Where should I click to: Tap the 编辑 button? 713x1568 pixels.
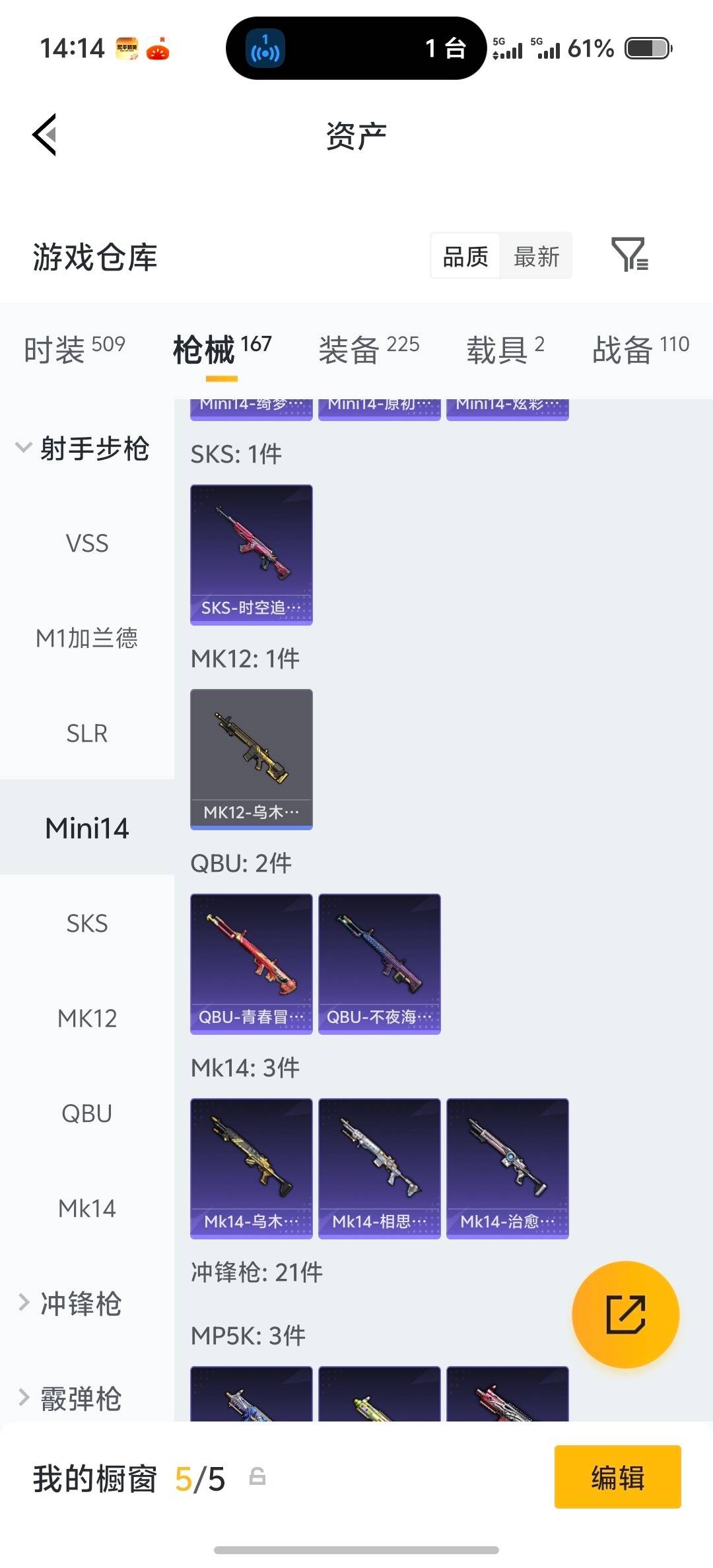coord(617,1477)
